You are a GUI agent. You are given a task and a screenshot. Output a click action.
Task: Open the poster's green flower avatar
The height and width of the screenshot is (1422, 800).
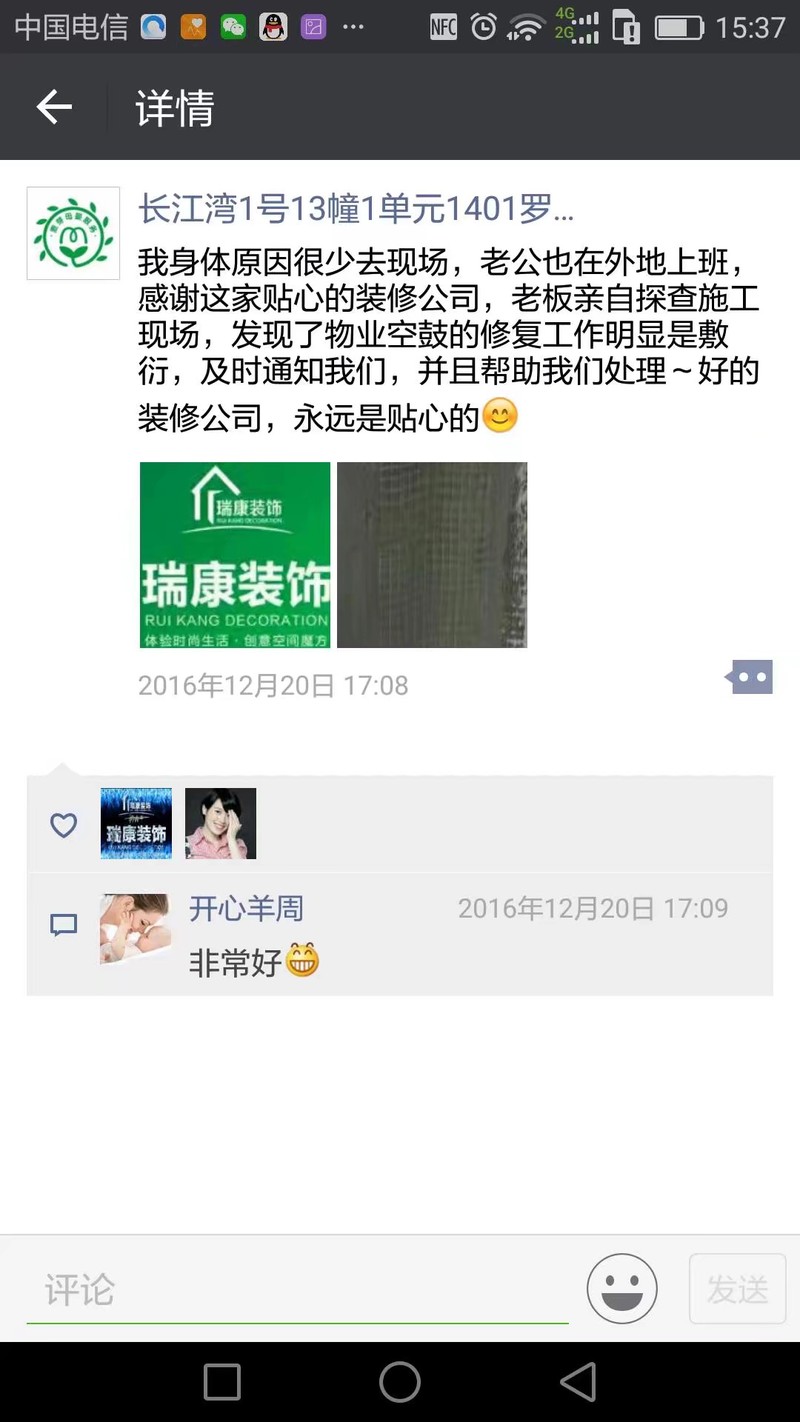coord(73,233)
